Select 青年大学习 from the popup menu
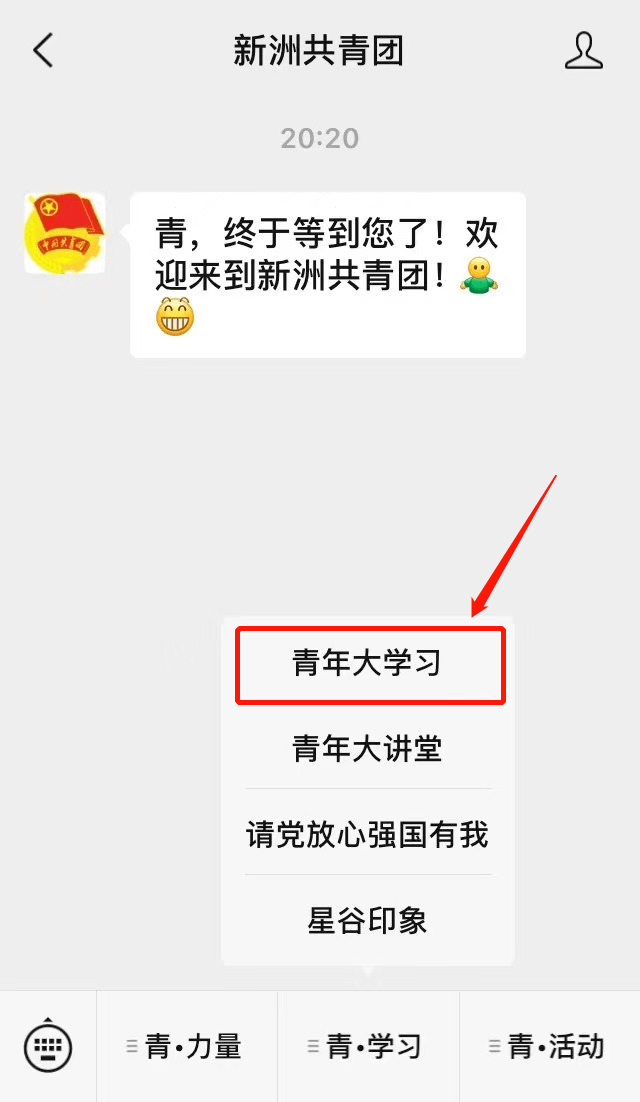The image size is (640, 1102). click(368, 664)
